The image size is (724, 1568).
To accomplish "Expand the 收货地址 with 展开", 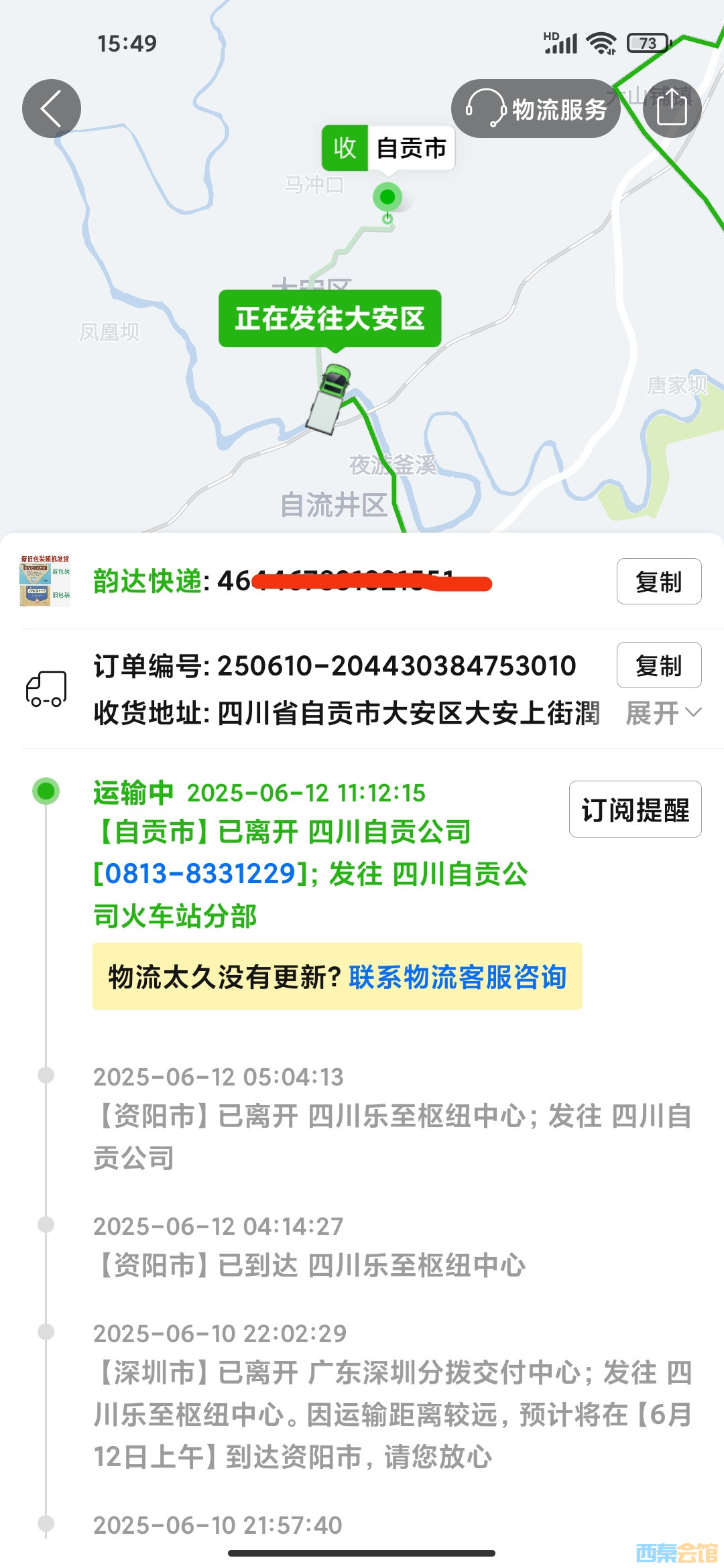I will [x=663, y=713].
